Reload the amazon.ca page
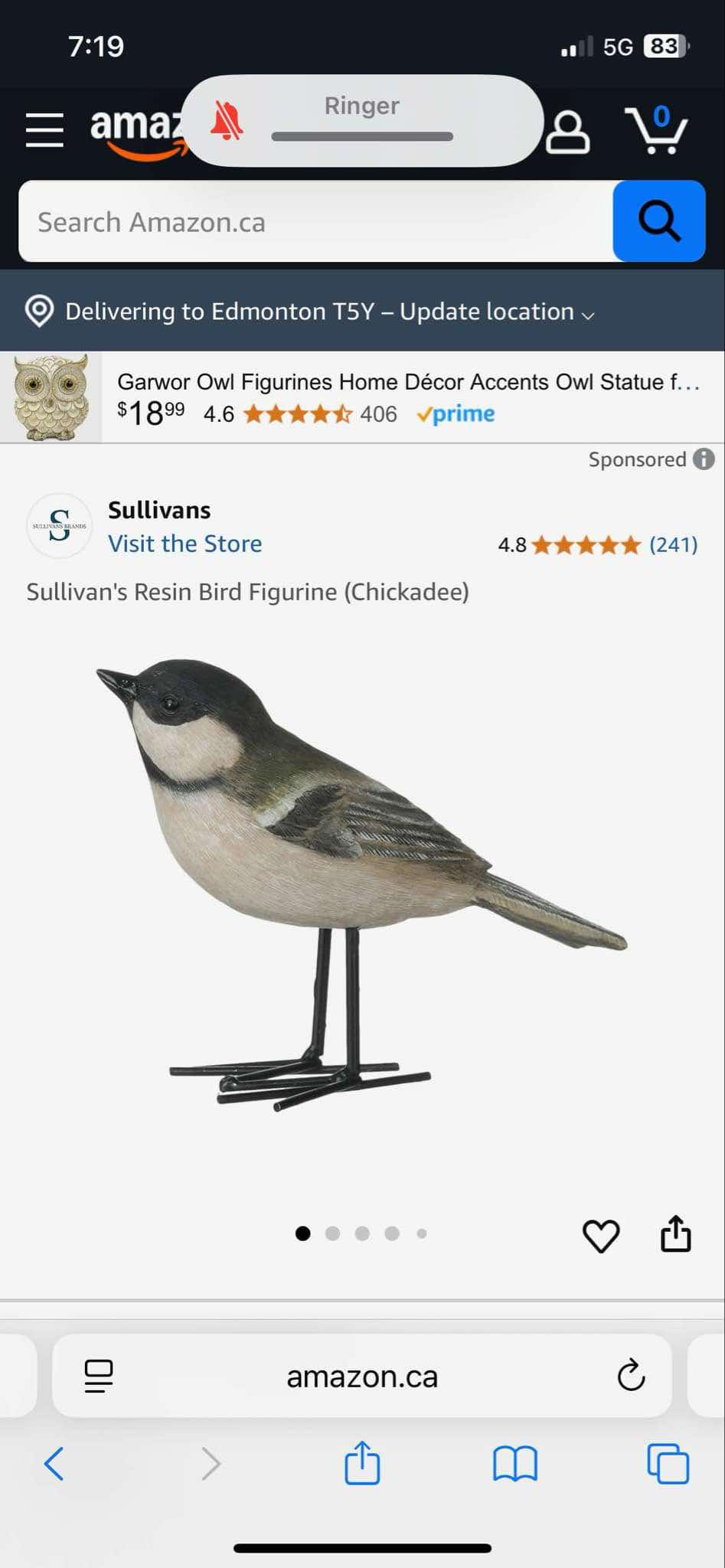The width and height of the screenshot is (725, 1568). (631, 1376)
